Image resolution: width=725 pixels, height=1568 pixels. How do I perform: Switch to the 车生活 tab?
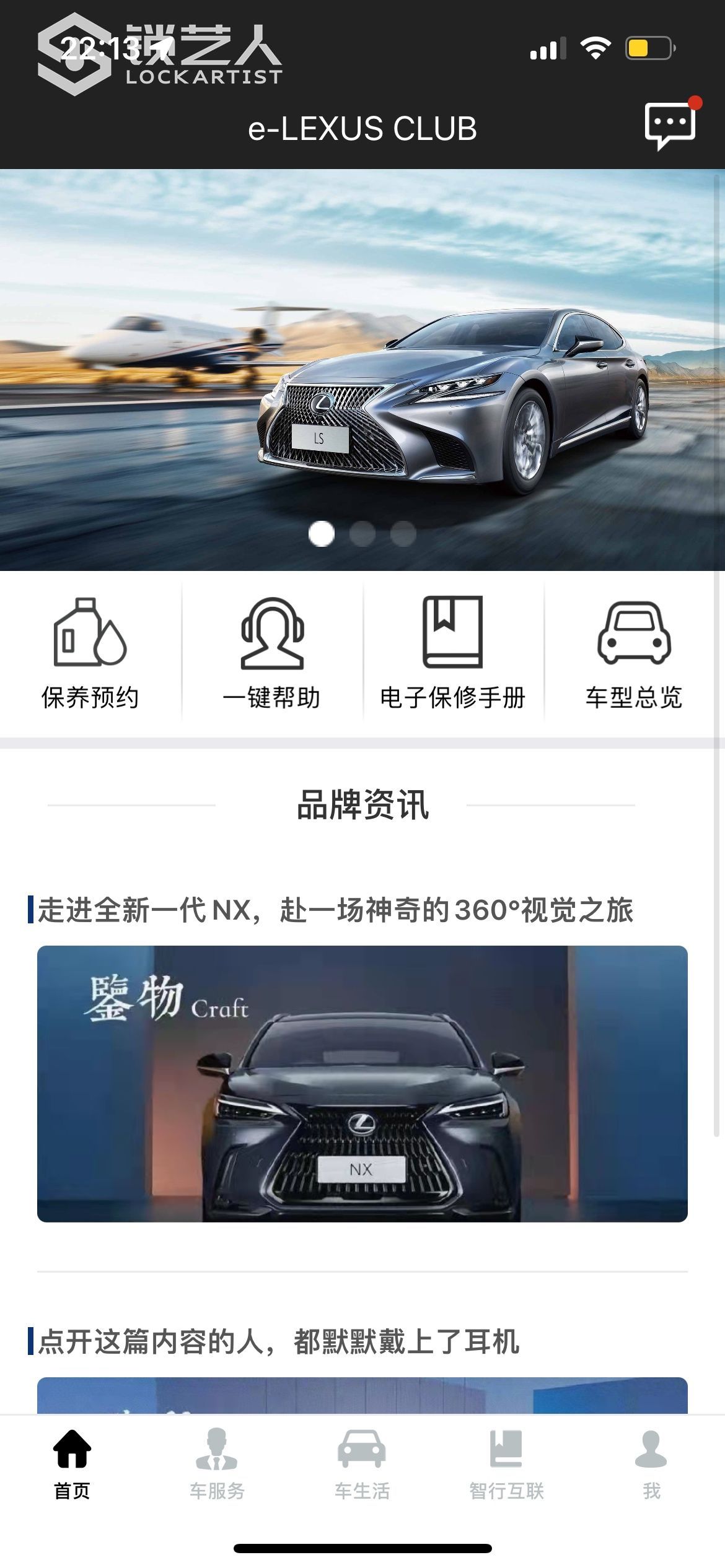click(362, 1465)
